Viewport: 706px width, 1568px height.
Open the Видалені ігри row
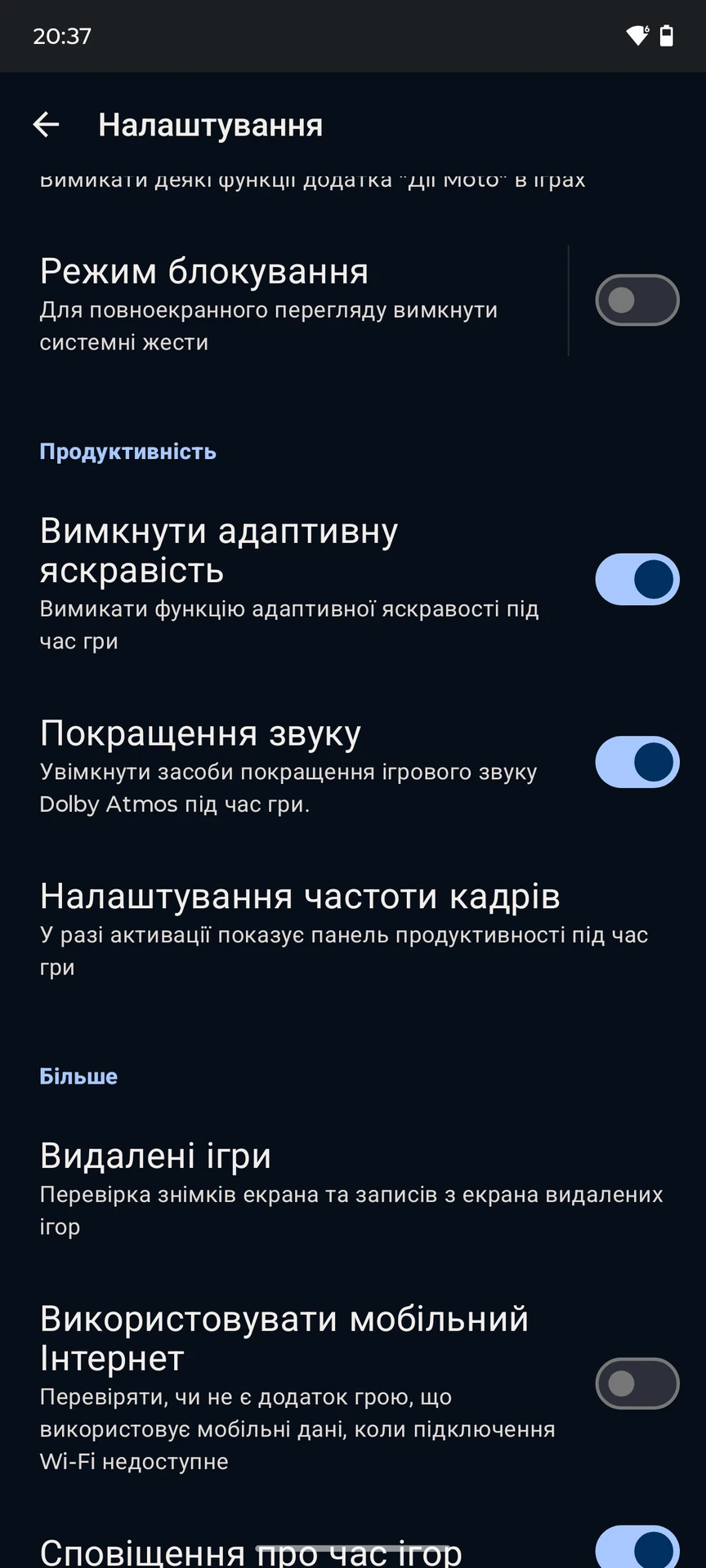click(353, 1189)
